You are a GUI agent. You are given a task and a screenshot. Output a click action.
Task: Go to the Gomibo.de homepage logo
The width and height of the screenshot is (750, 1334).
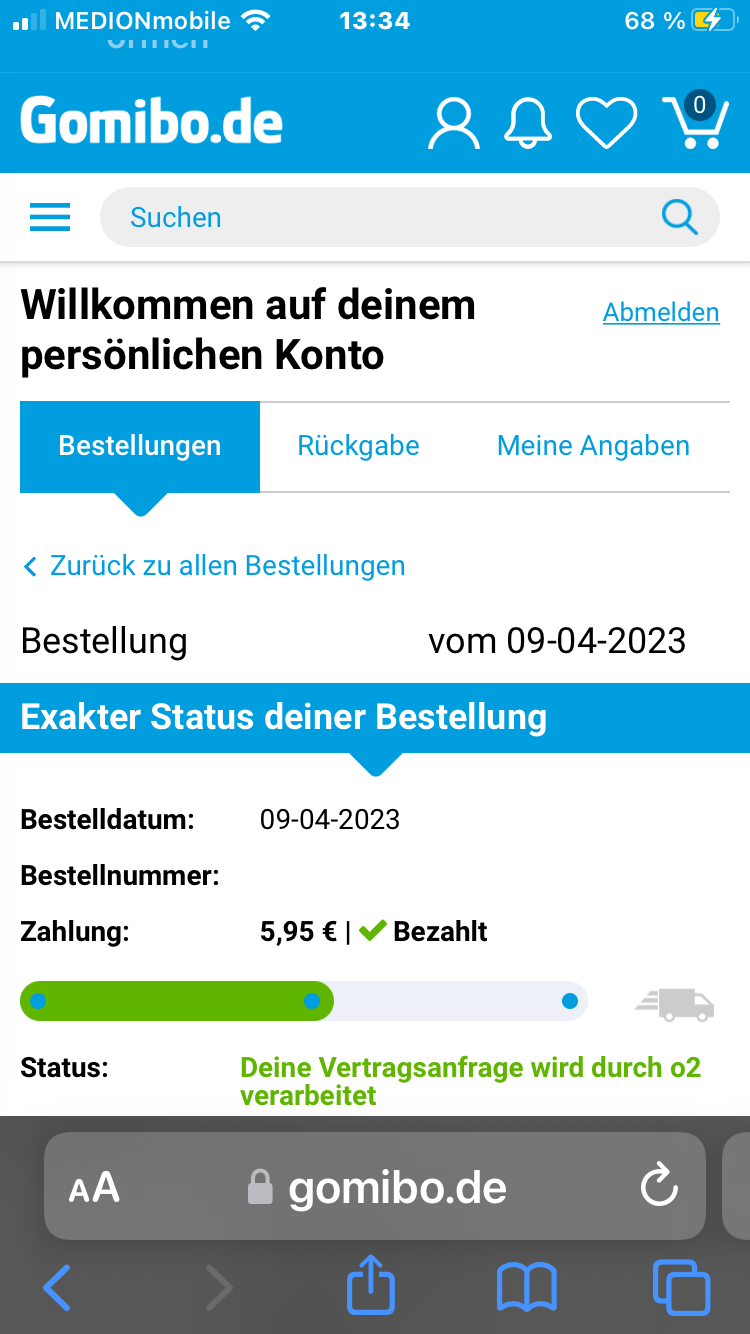pos(152,122)
